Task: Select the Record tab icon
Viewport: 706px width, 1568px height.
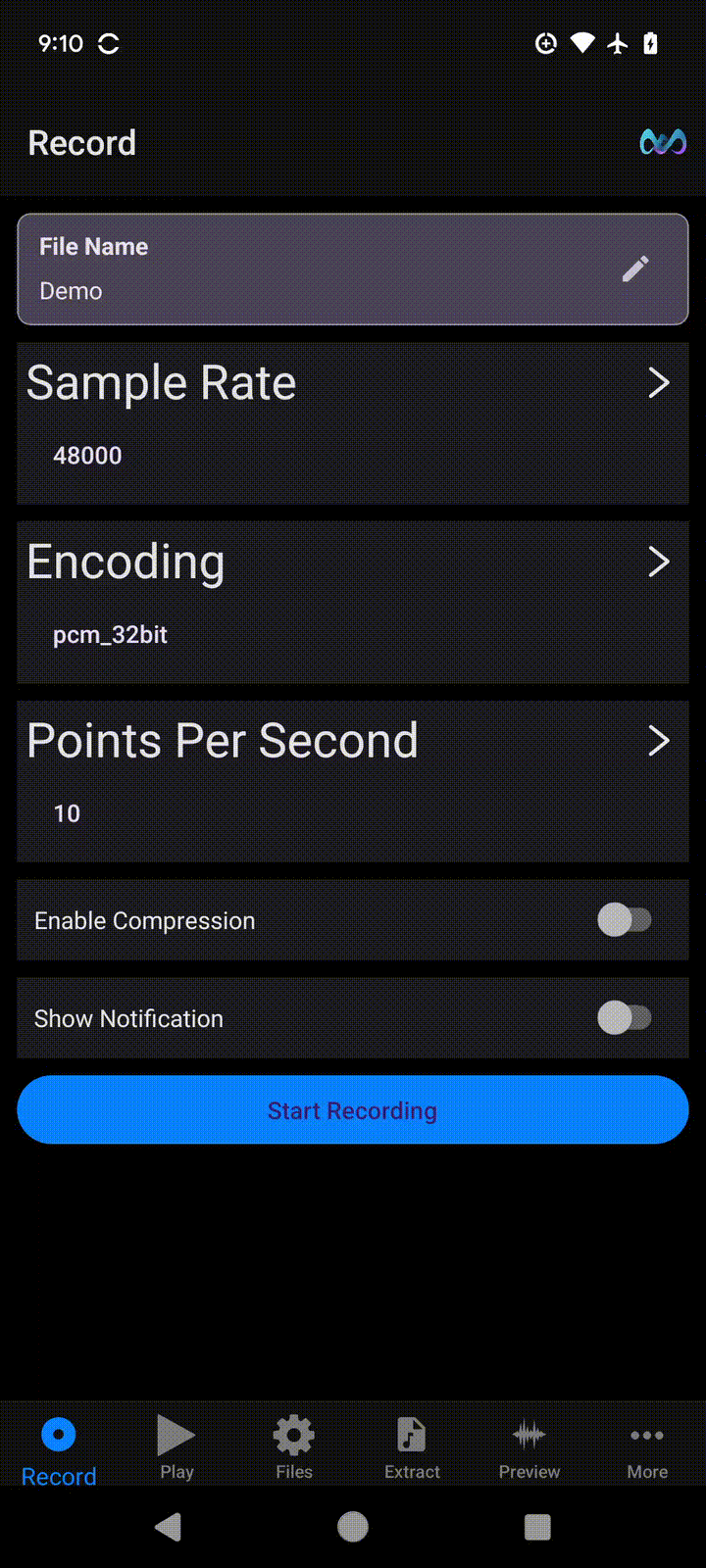Action: coord(58,1435)
